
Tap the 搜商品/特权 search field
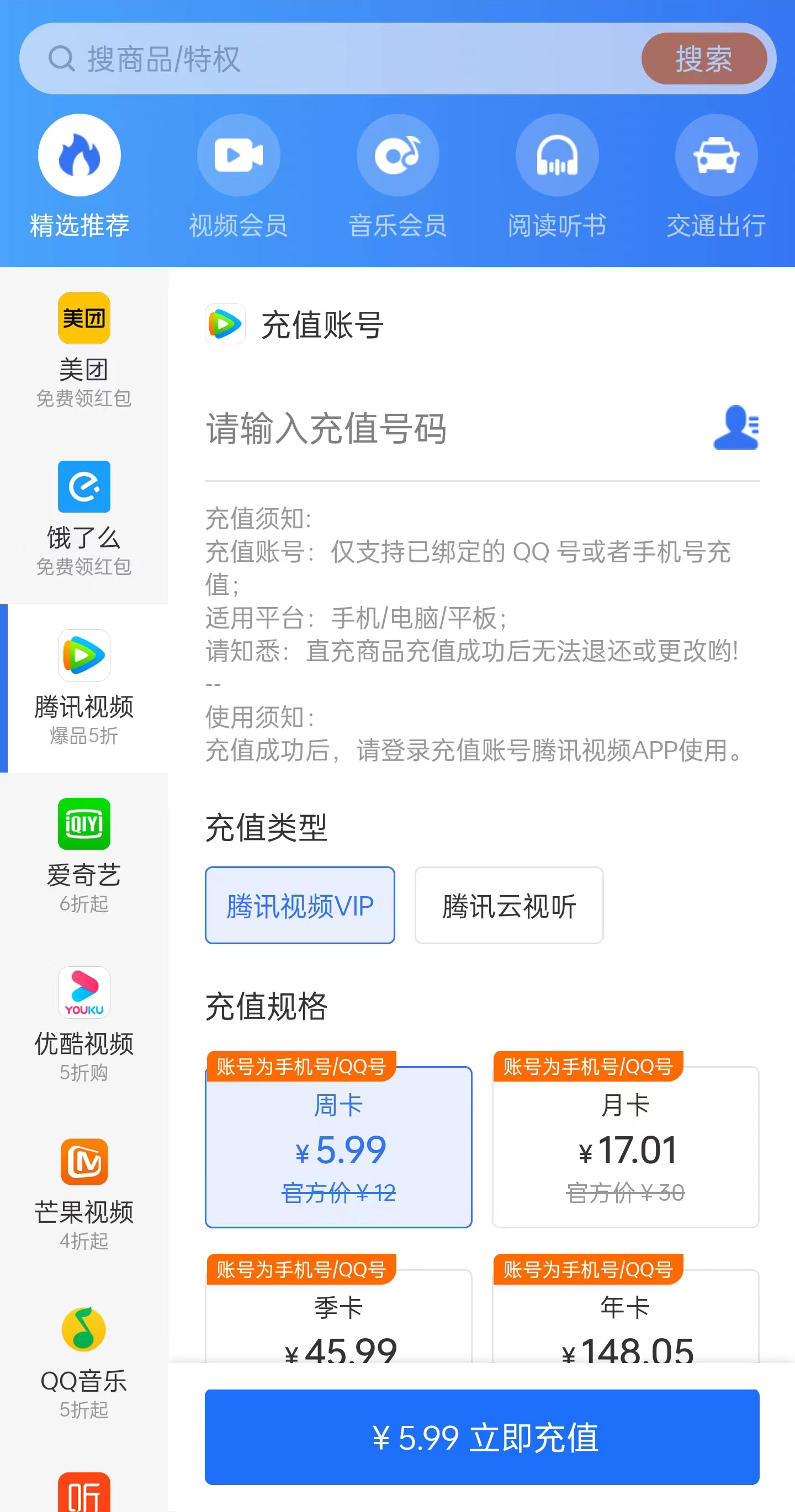(329, 58)
